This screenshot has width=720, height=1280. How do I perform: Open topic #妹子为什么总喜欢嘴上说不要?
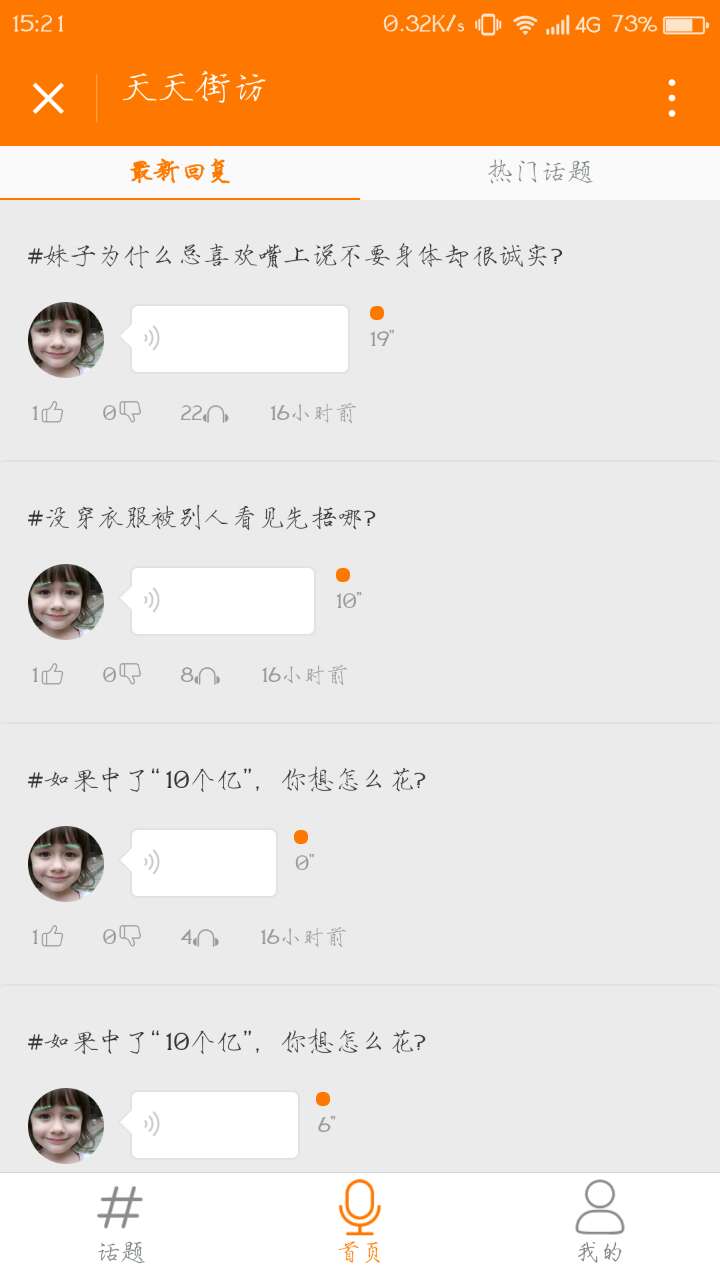pos(296,256)
